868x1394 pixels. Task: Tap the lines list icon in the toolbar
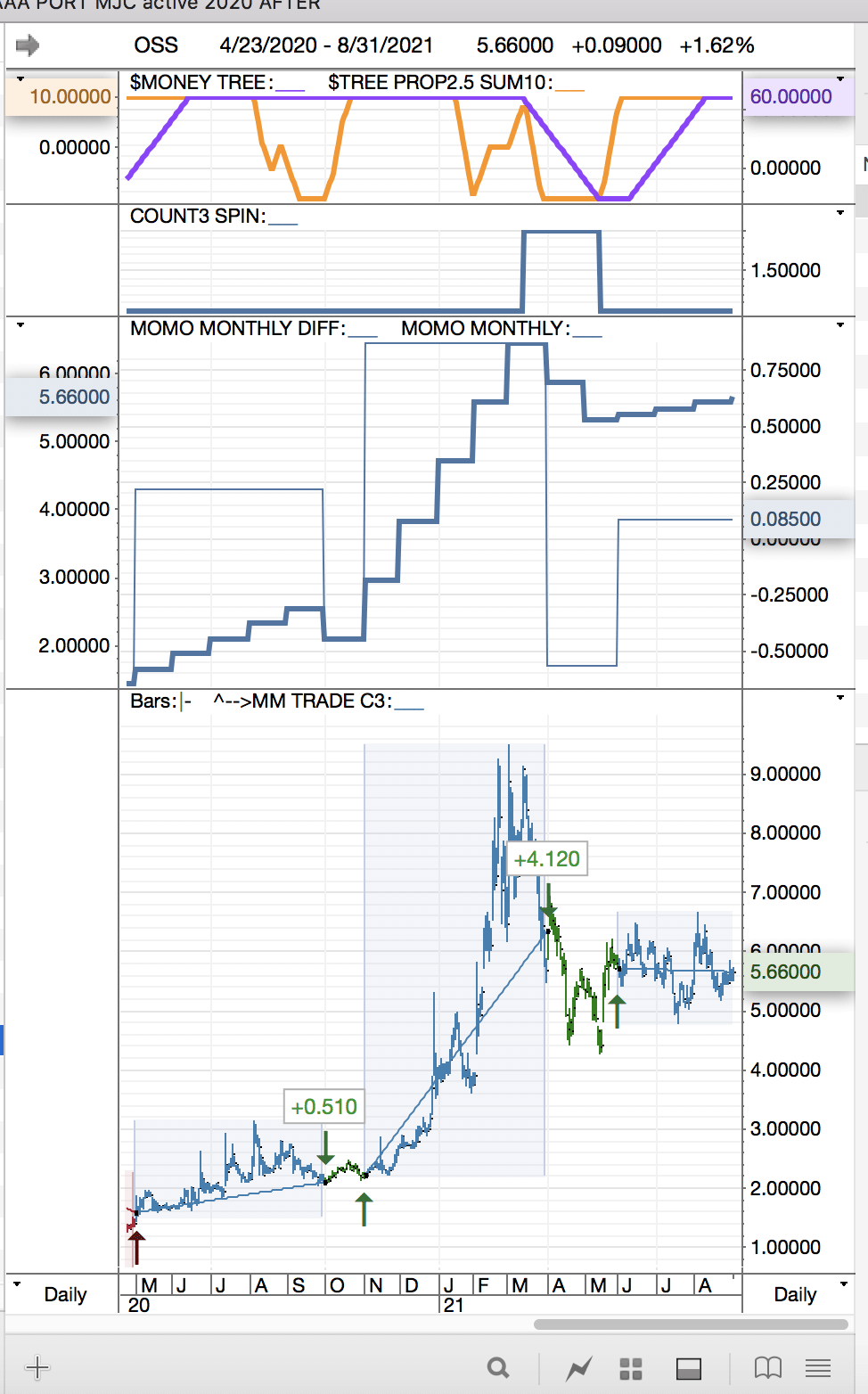[817, 1367]
